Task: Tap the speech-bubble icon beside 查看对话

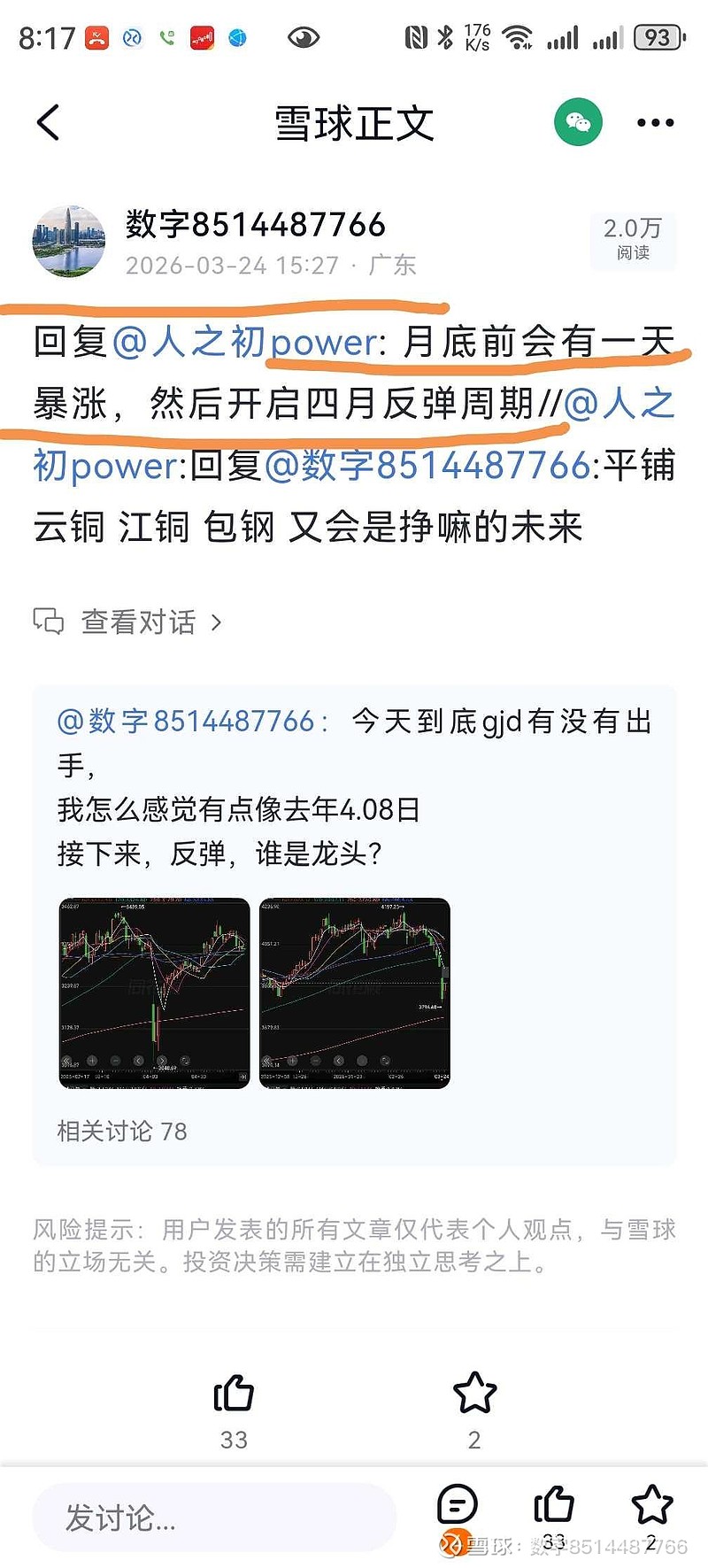Action: pos(50,621)
